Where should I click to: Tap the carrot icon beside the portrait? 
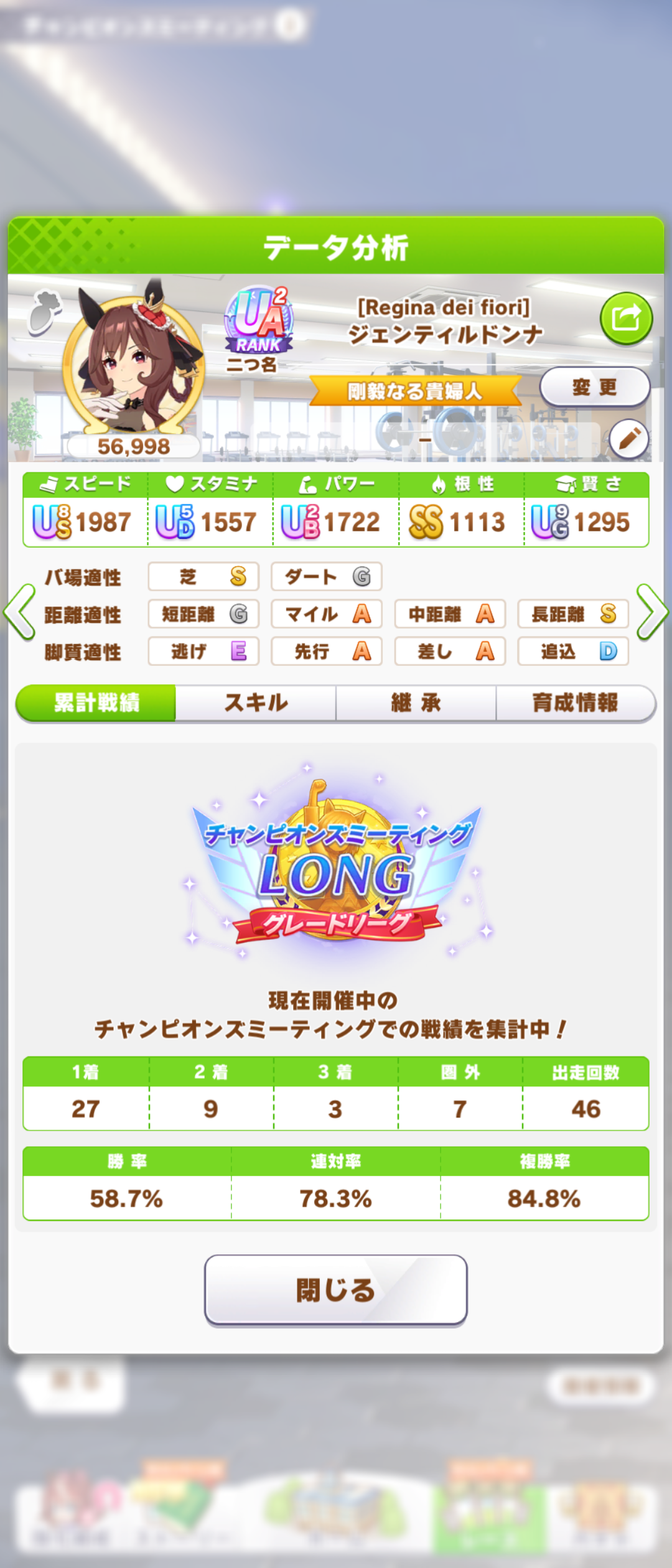pyautogui.click(x=45, y=310)
